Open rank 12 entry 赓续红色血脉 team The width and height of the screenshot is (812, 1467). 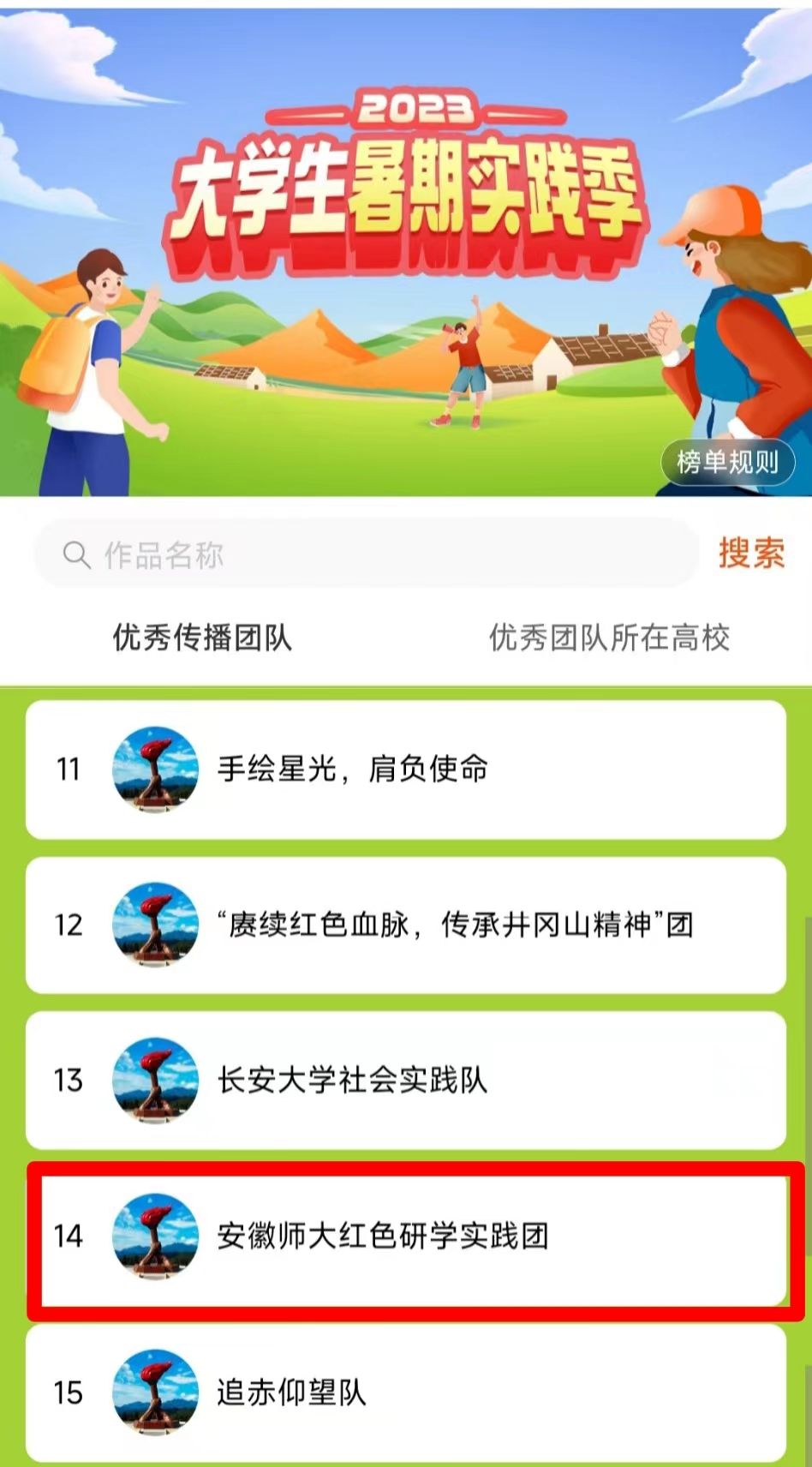(406, 925)
